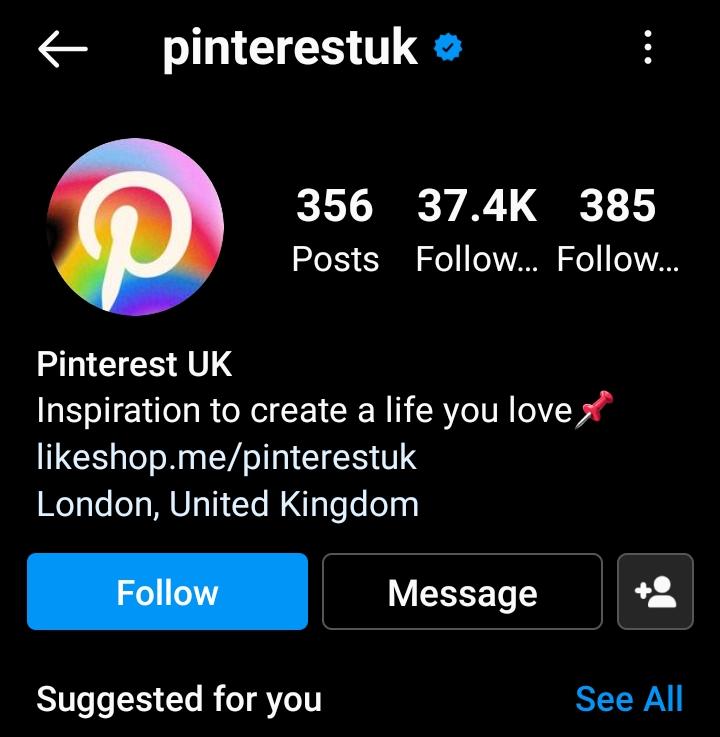
Task: Follow the Pinterest UK account
Action: [167, 592]
